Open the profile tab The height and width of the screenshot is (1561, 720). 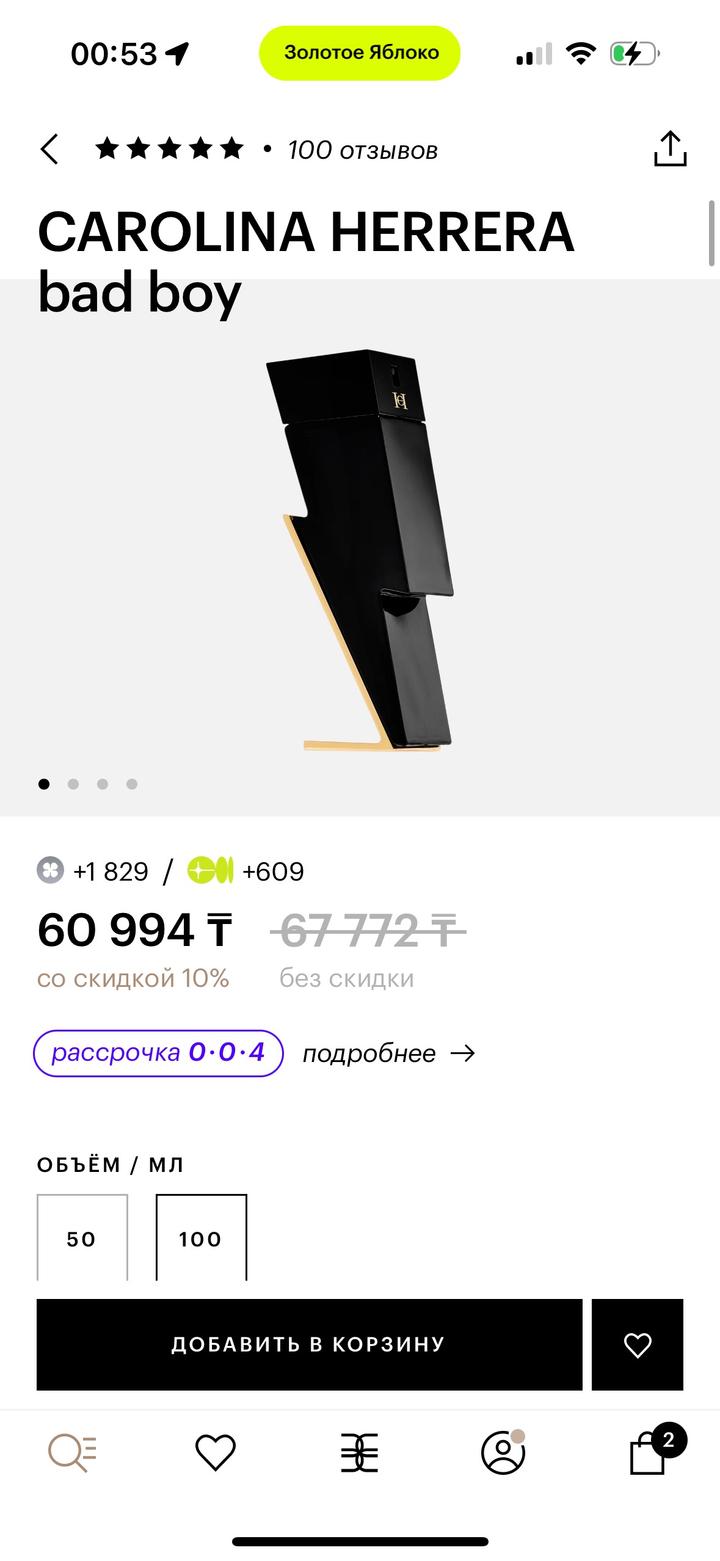(x=503, y=1453)
